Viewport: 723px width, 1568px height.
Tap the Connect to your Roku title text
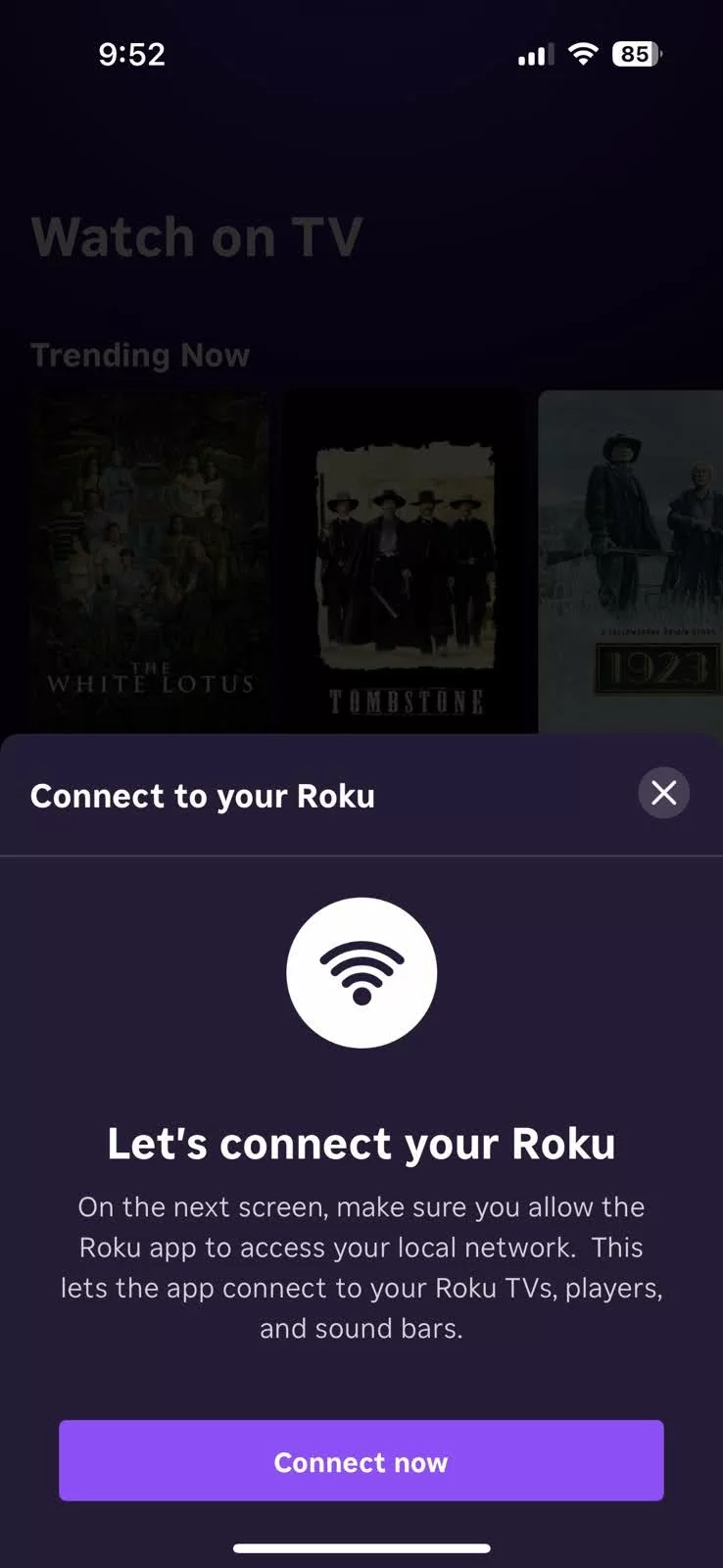coord(202,795)
